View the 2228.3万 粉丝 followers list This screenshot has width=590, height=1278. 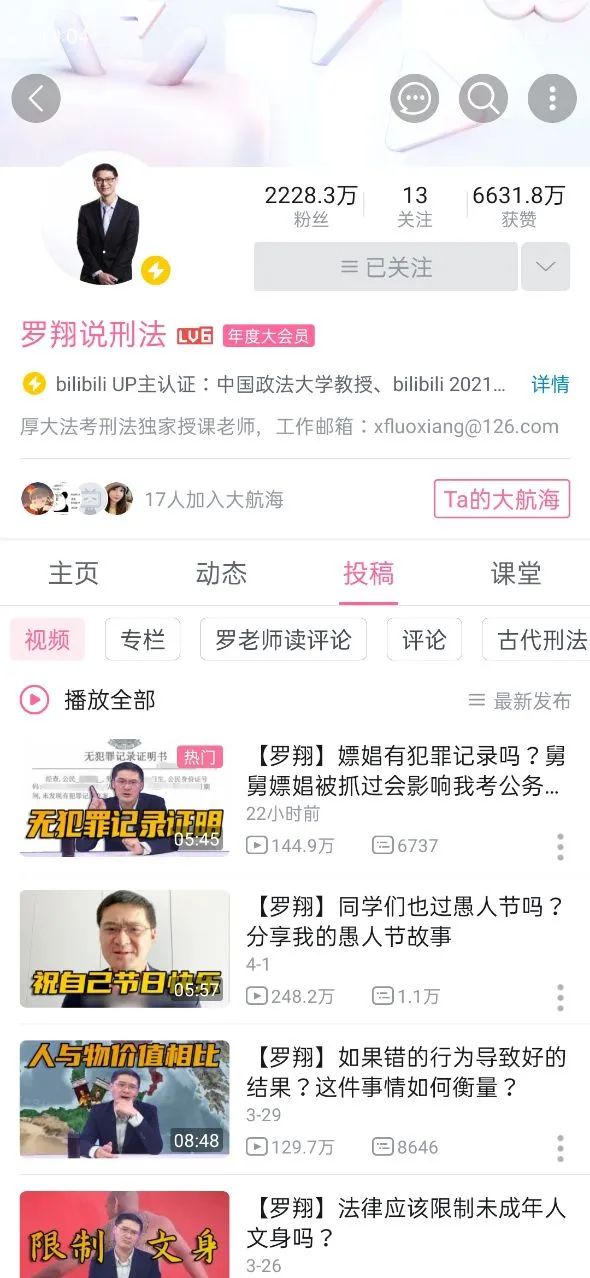click(x=311, y=207)
